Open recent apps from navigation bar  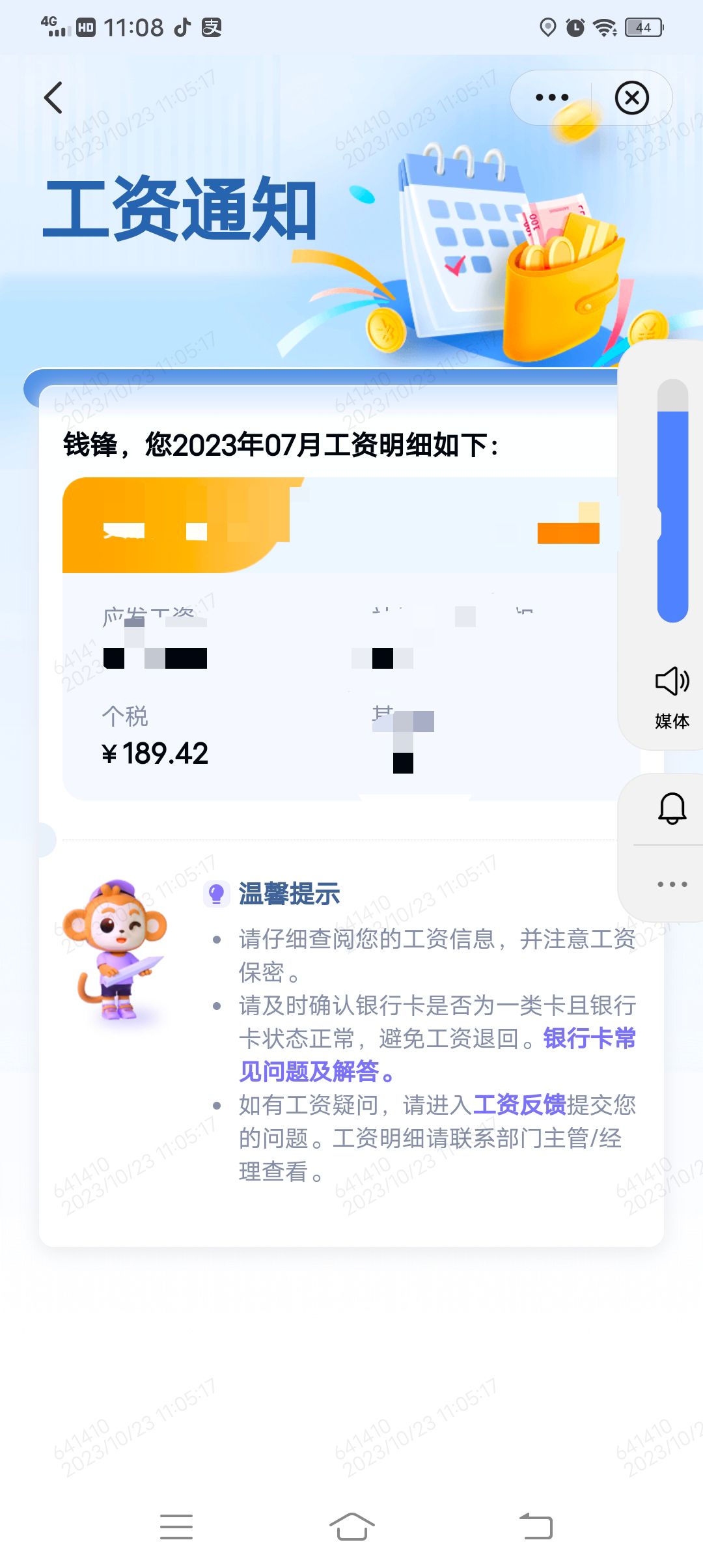pos(176,1527)
